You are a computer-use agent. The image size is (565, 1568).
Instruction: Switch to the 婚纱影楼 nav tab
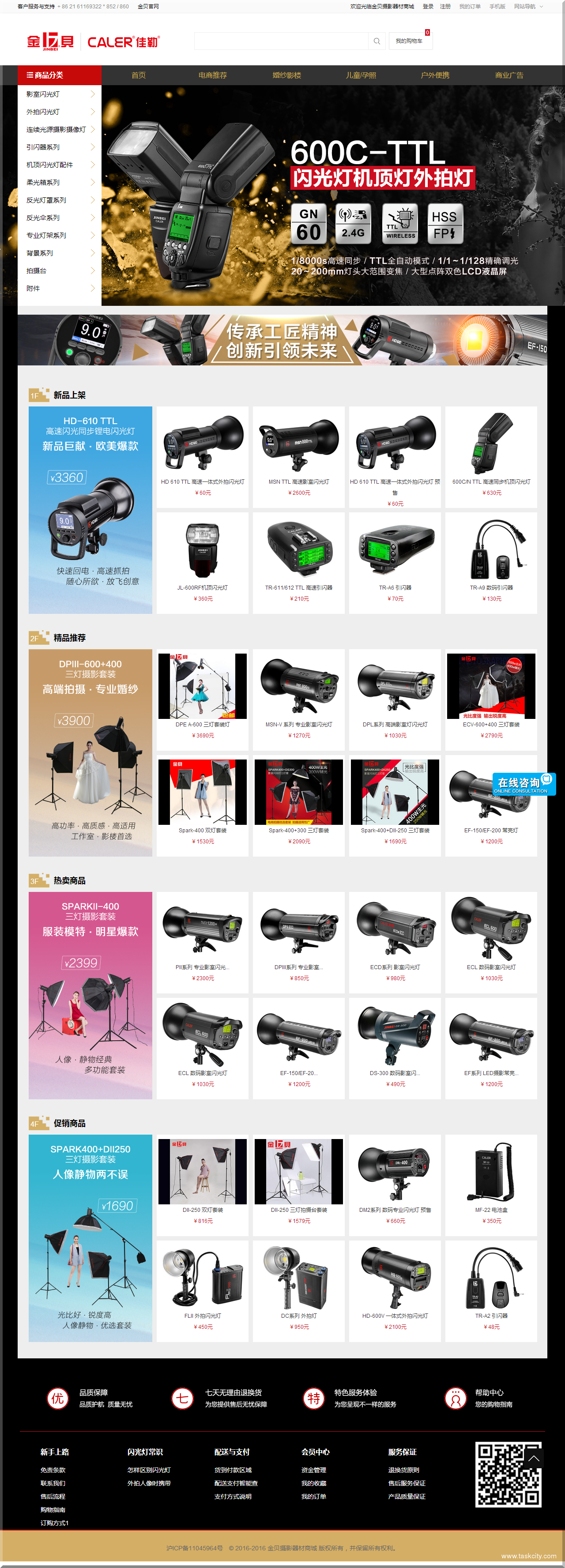(x=287, y=75)
